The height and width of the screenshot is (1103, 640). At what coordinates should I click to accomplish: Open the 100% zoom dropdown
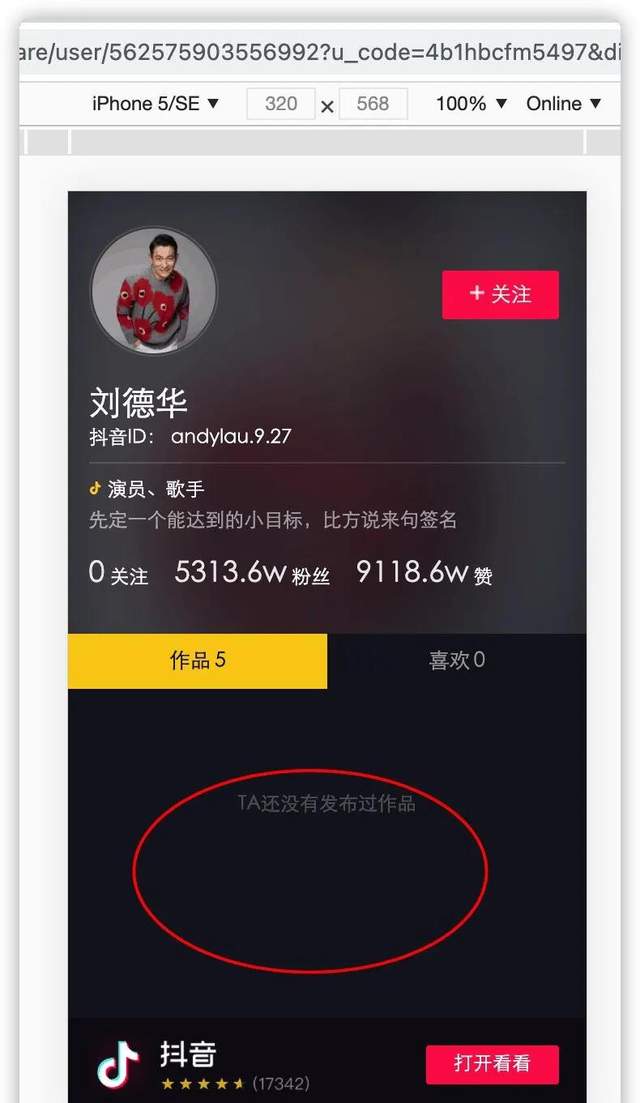point(471,103)
